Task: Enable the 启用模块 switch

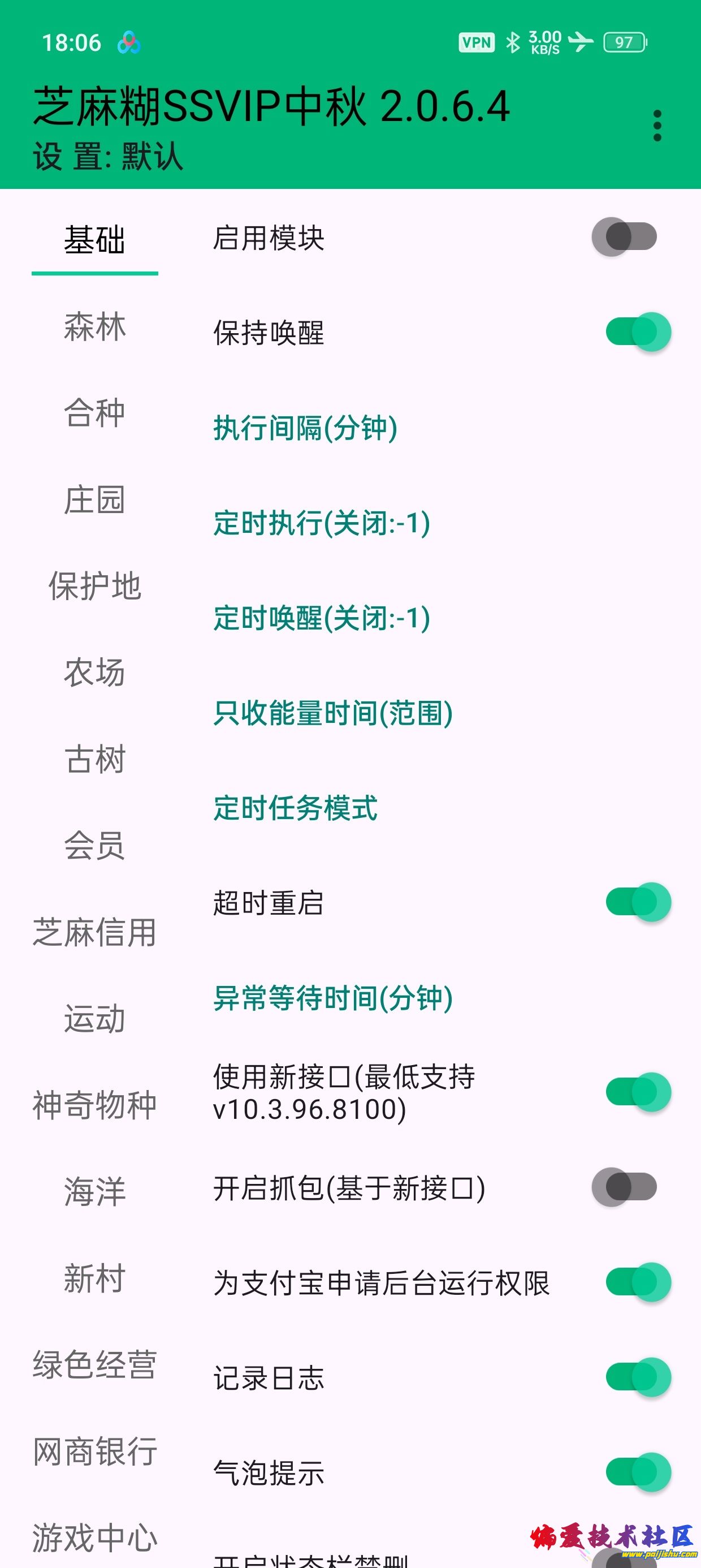Action: pyautogui.click(x=624, y=237)
